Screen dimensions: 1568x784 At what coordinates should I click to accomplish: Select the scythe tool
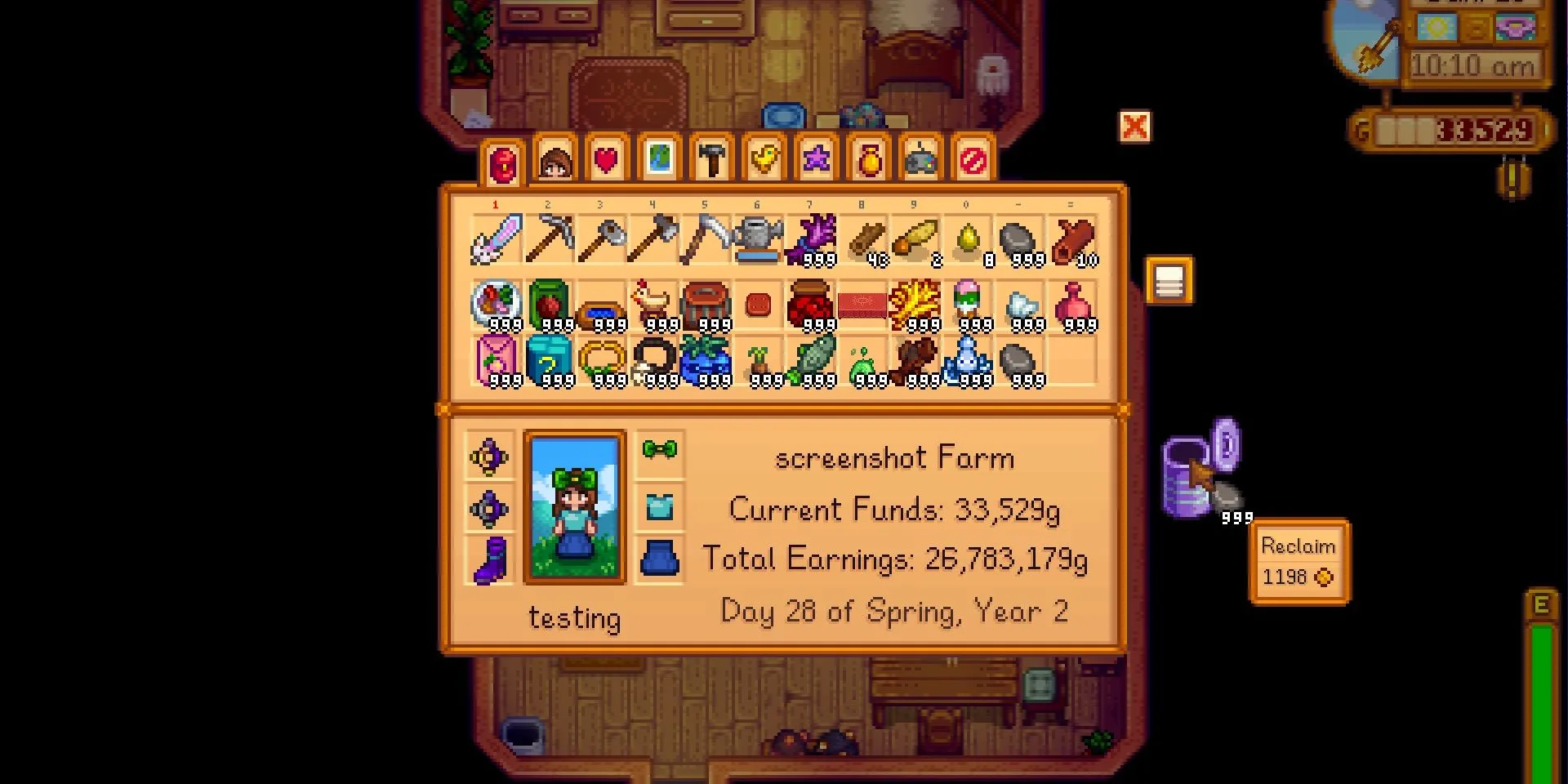tap(706, 239)
